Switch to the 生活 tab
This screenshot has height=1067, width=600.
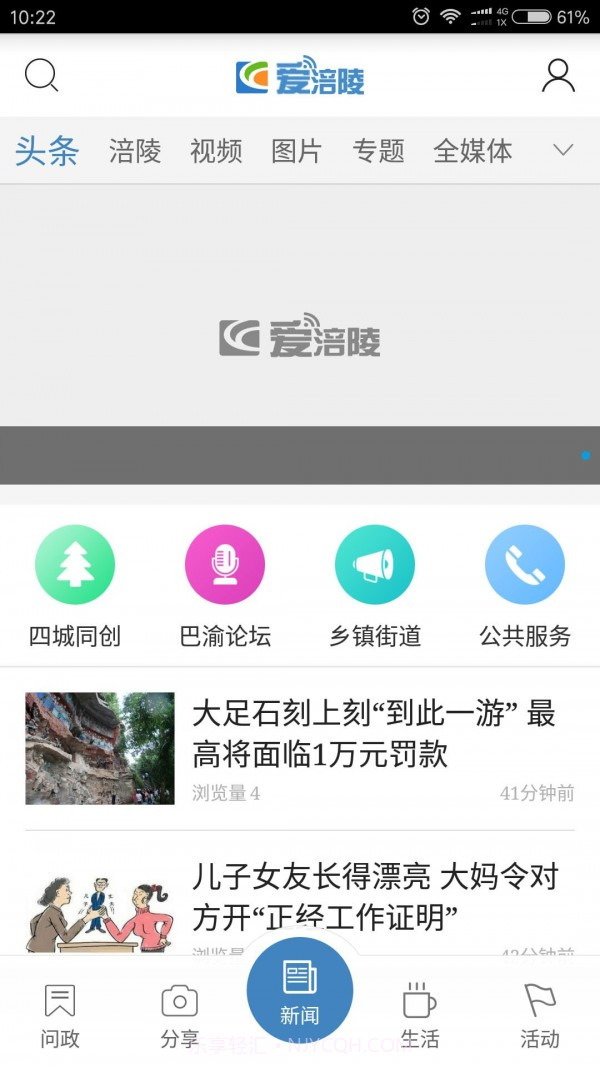pos(420,1014)
